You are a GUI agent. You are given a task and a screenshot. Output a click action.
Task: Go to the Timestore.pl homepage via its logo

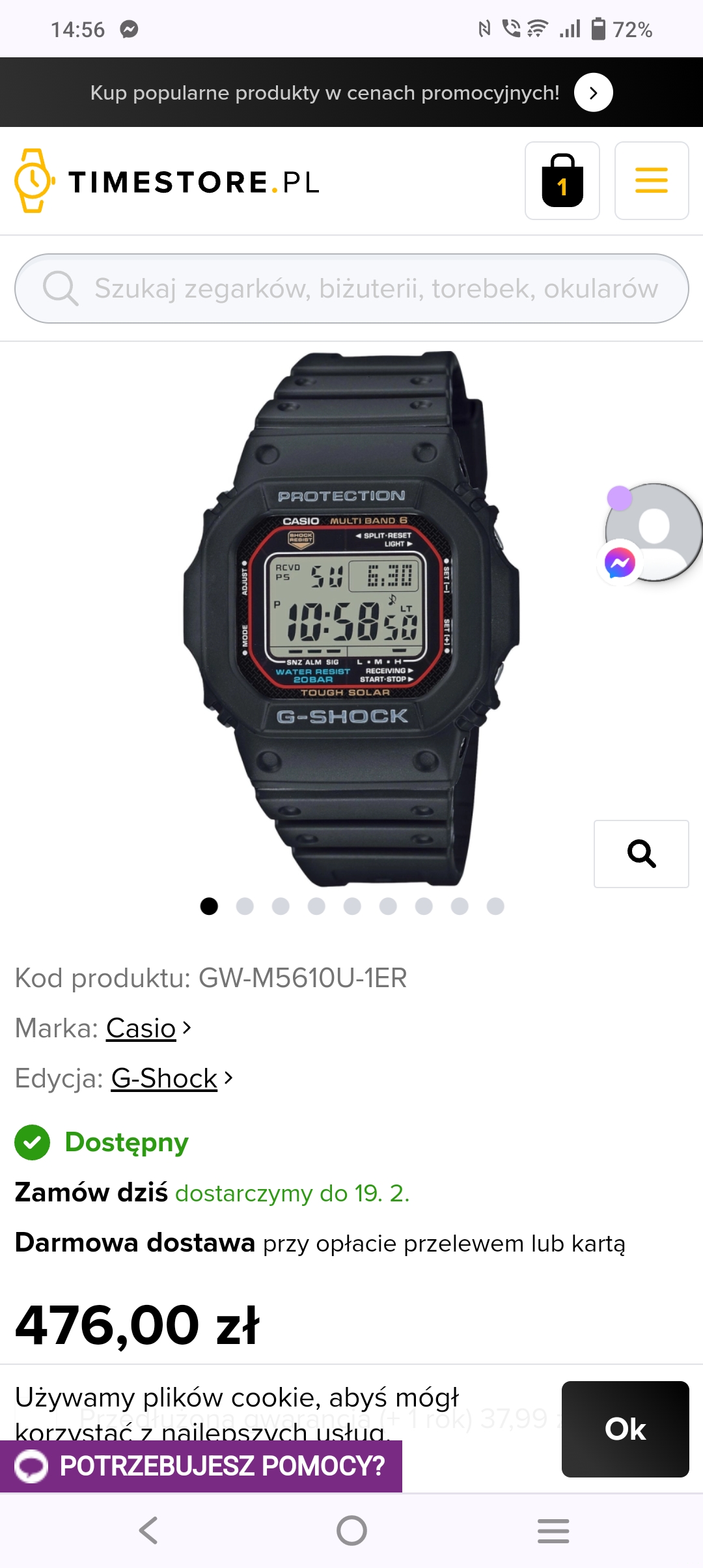[x=167, y=181]
